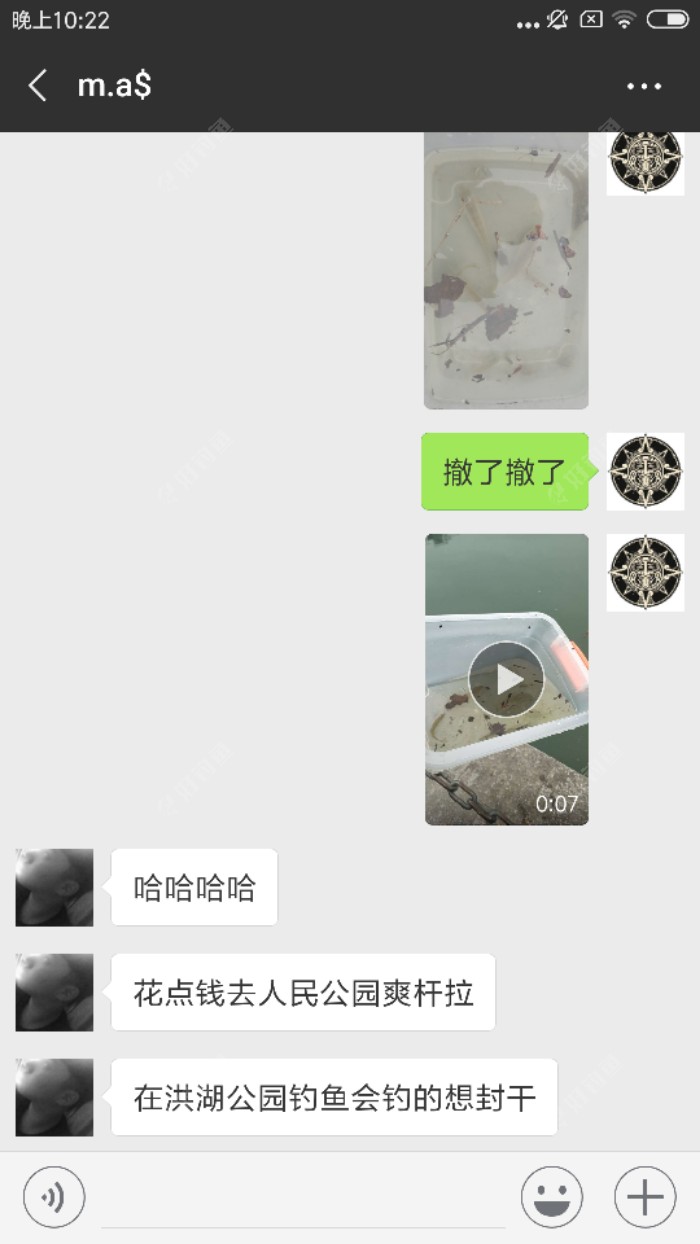Go back from the m.a$ chat
Screen dimensions: 700x1244
(38, 86)
